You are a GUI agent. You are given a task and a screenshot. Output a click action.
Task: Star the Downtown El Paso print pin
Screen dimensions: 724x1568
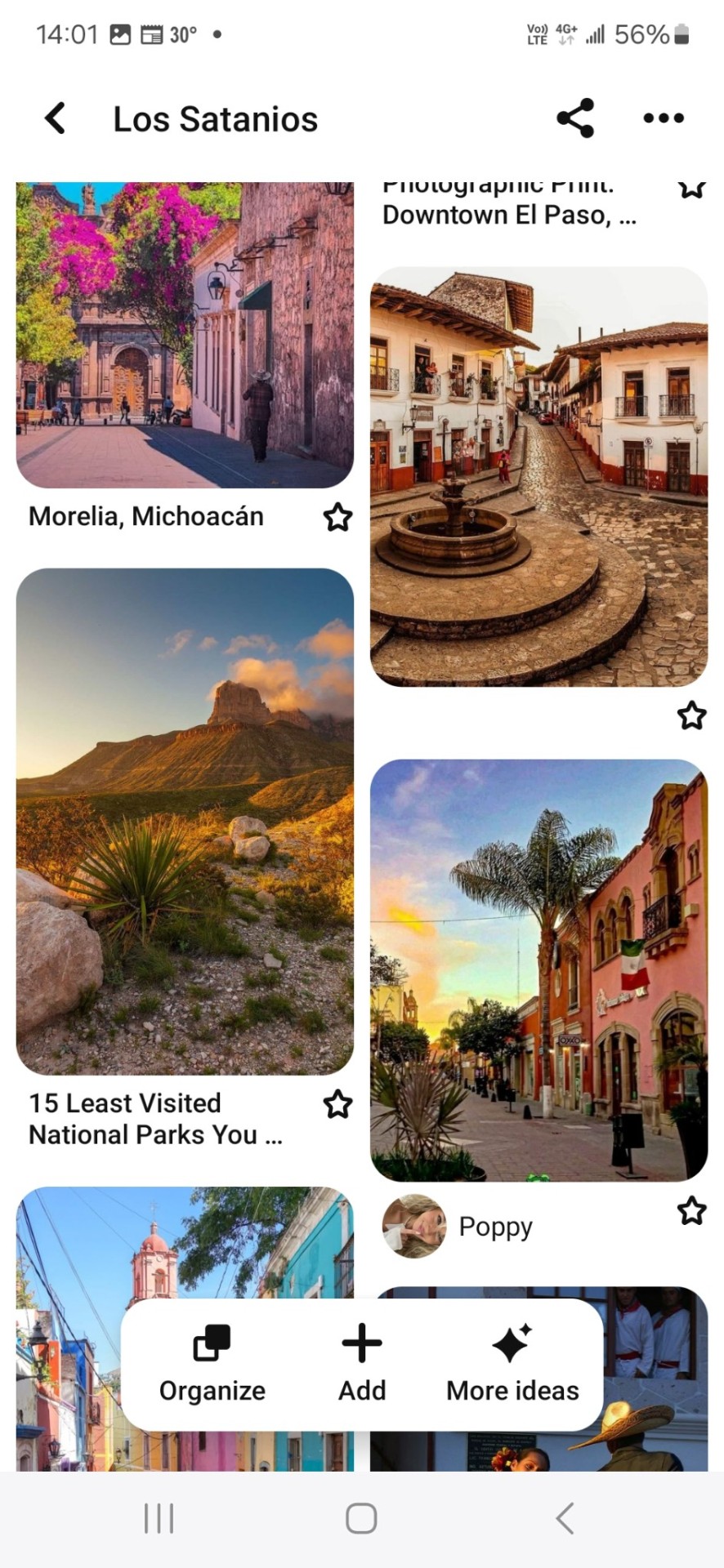point(691,189)
